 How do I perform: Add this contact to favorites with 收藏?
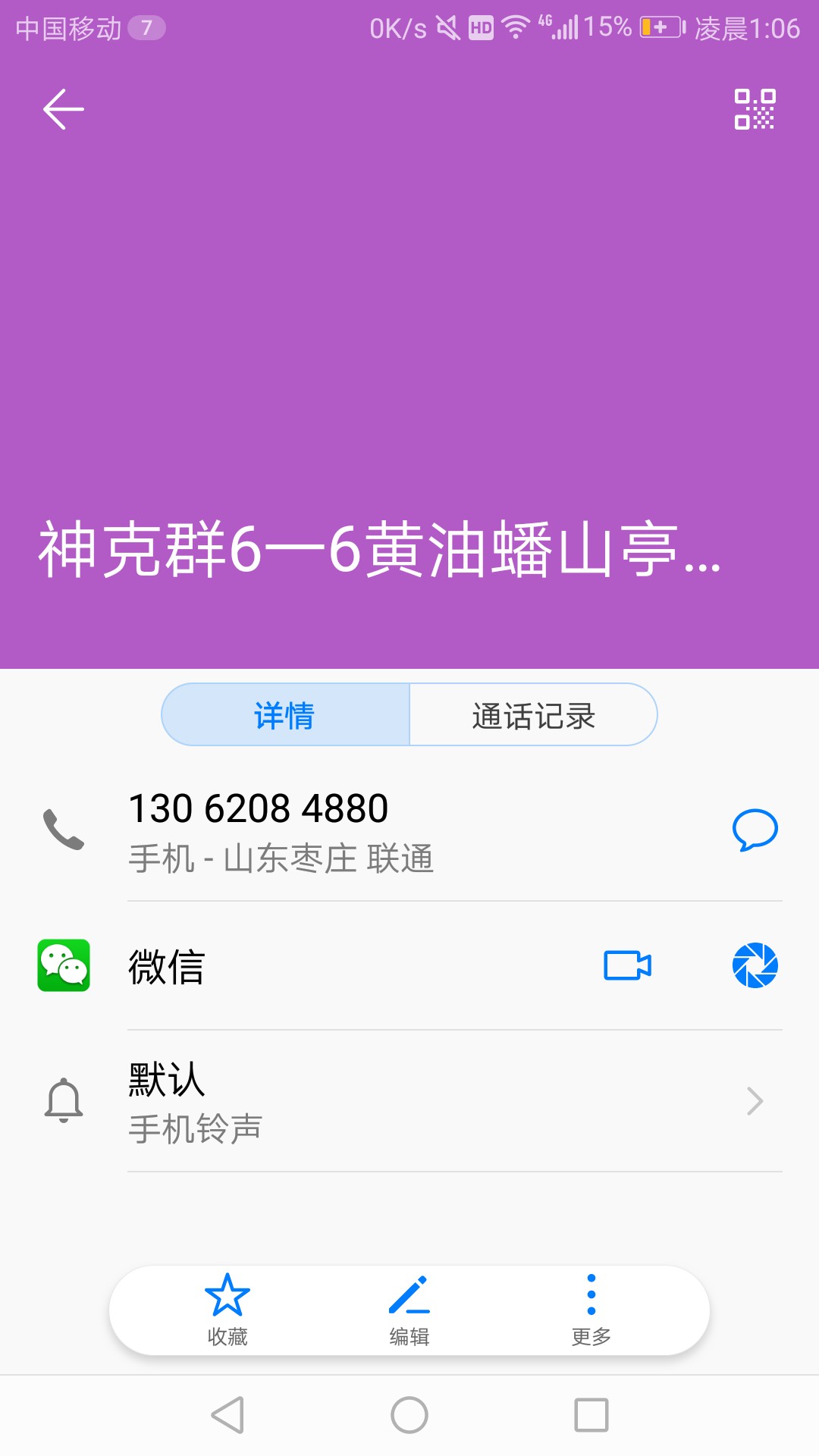(227, 1310)
